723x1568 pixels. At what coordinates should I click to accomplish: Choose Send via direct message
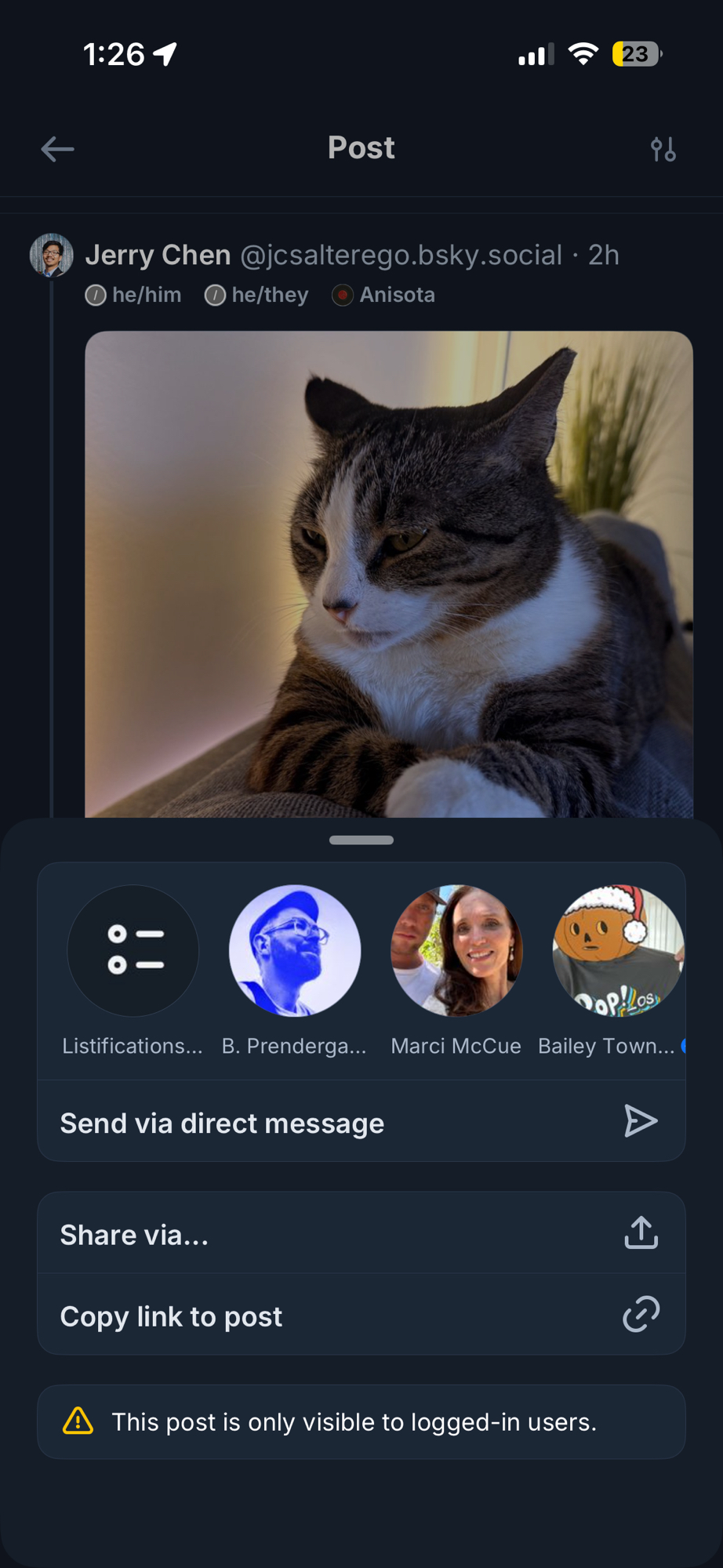click(361, 1123)
